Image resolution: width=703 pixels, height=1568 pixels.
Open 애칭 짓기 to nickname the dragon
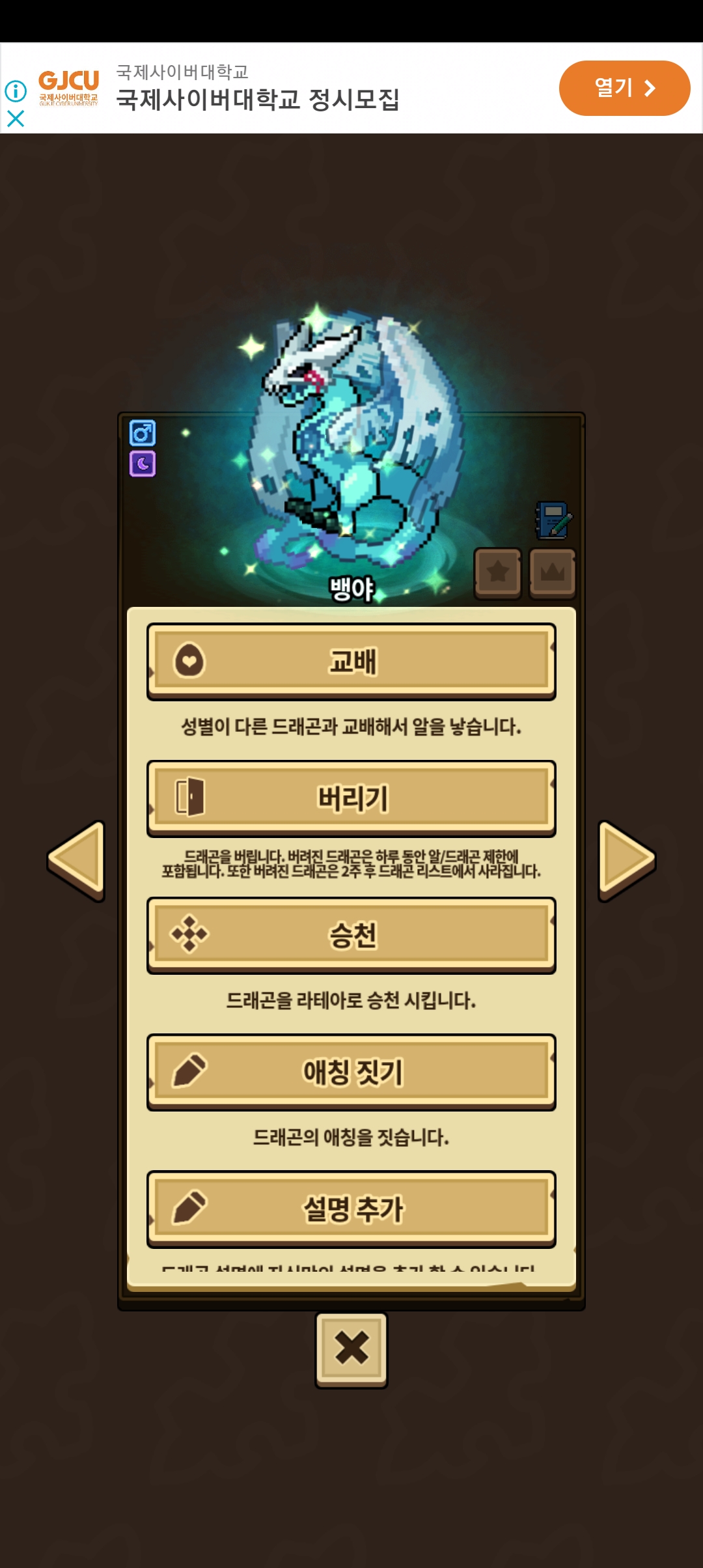351,1072
